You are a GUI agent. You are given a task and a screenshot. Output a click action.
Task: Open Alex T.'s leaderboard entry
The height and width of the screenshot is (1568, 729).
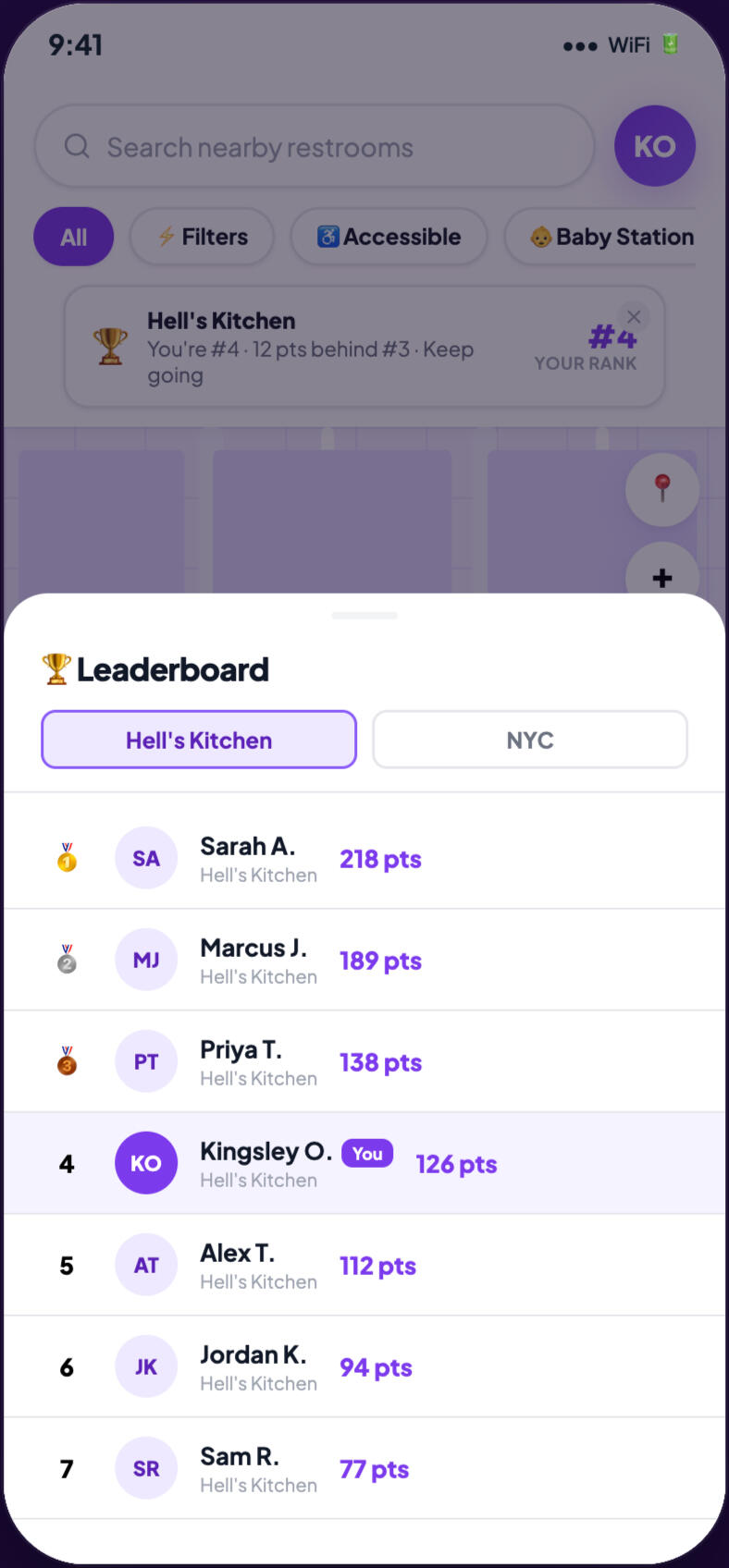[x=364, y=1265]
